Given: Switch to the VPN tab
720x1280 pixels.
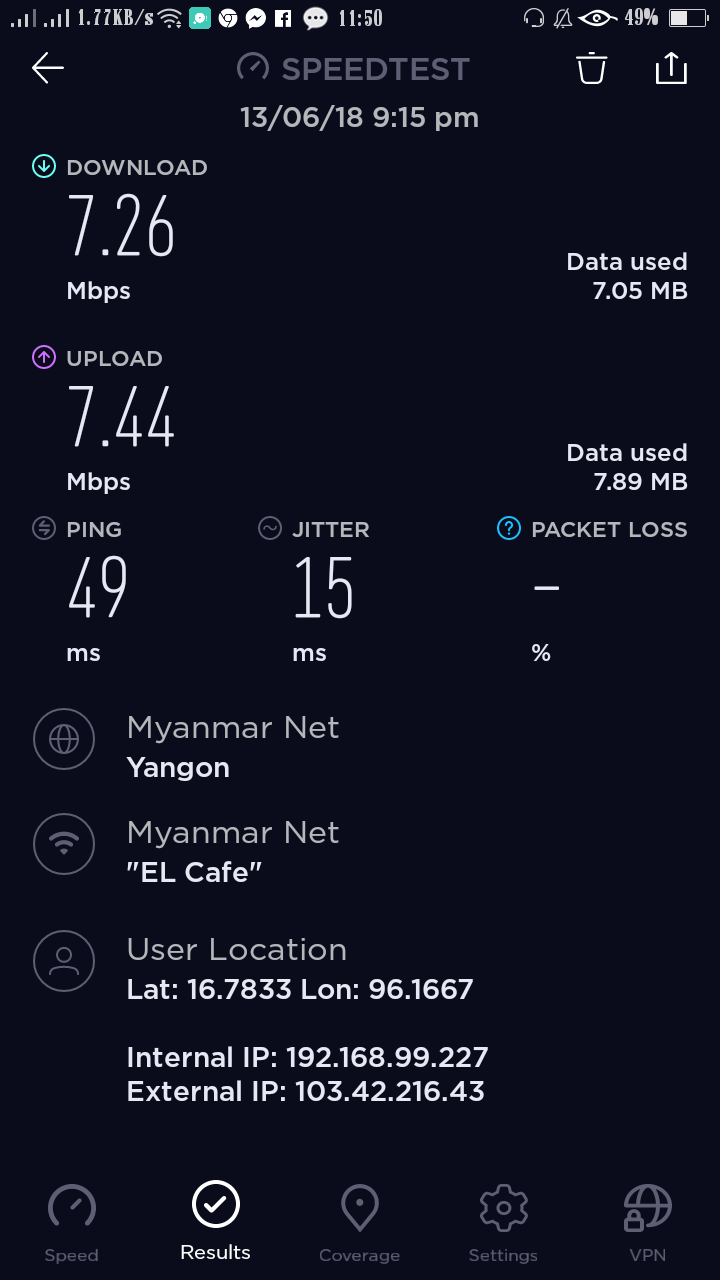Looking at the screenshot, I should tap(647, 1222).
